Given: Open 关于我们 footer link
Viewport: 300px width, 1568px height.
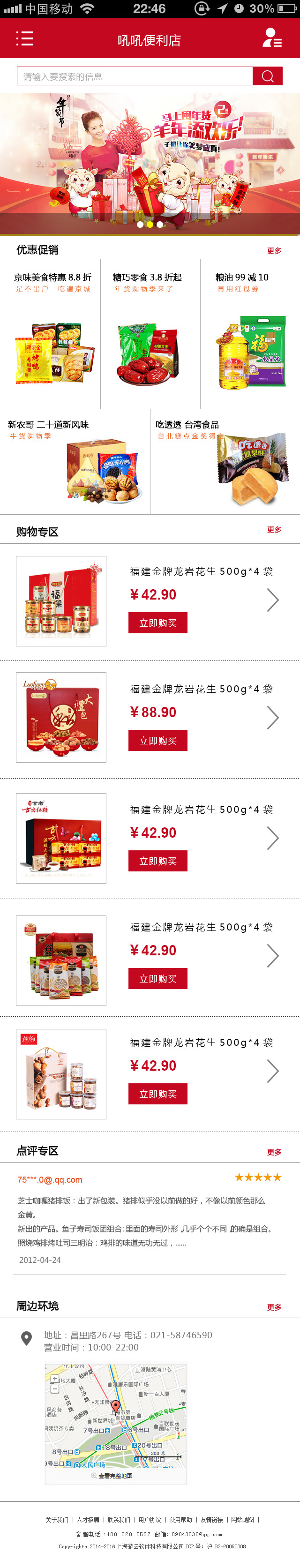Looking at the screenshot, I should [x=57, y=1519].
